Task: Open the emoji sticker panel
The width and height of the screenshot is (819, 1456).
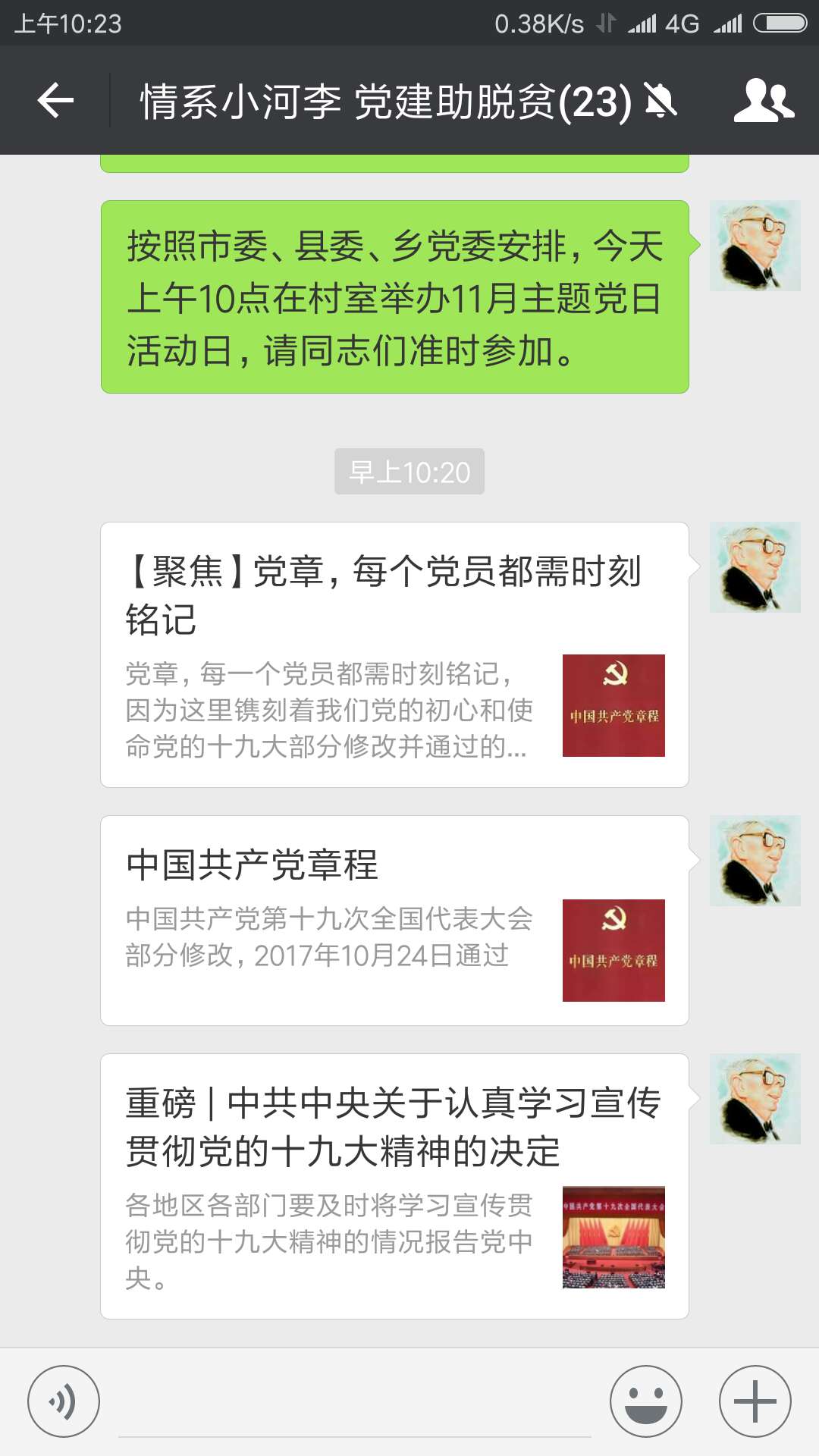Action: point(645,1401)
